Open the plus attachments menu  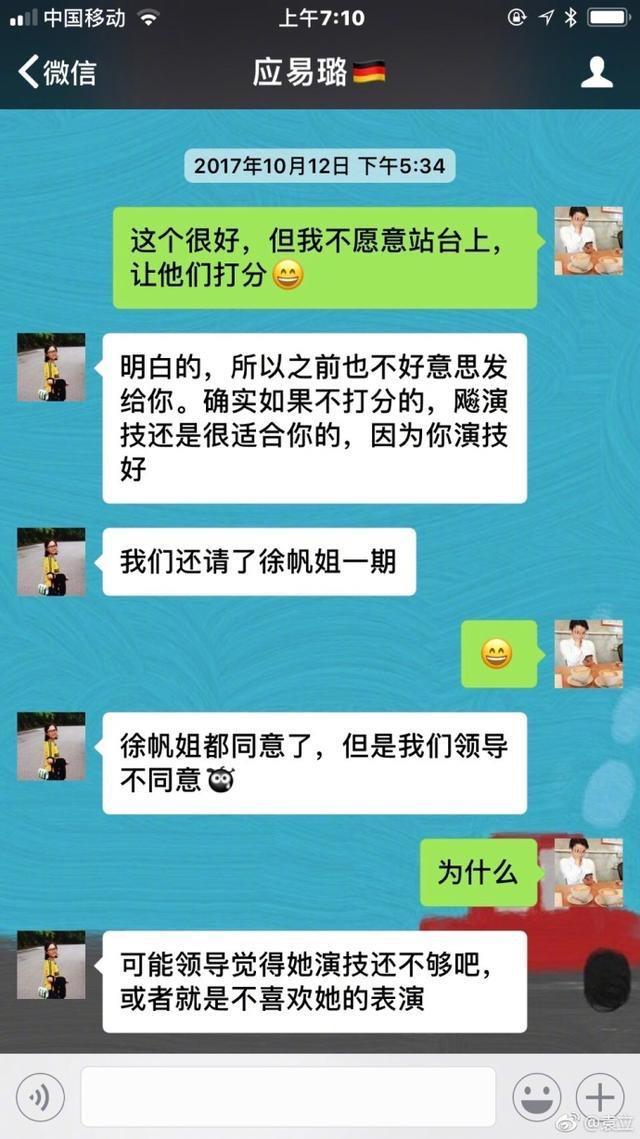tap(600, 1098)
